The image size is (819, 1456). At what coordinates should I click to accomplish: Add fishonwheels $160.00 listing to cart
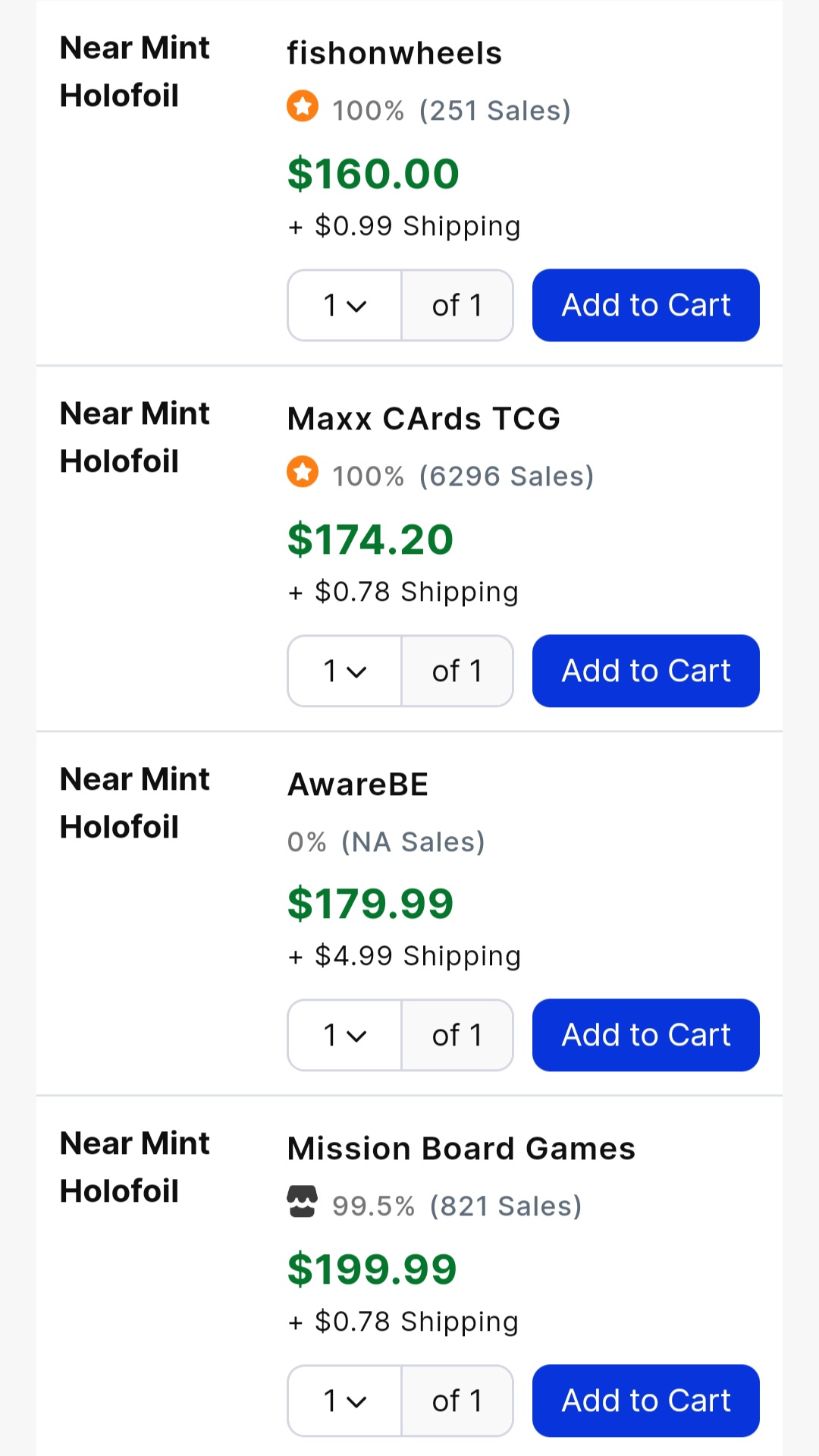[645, 305]
